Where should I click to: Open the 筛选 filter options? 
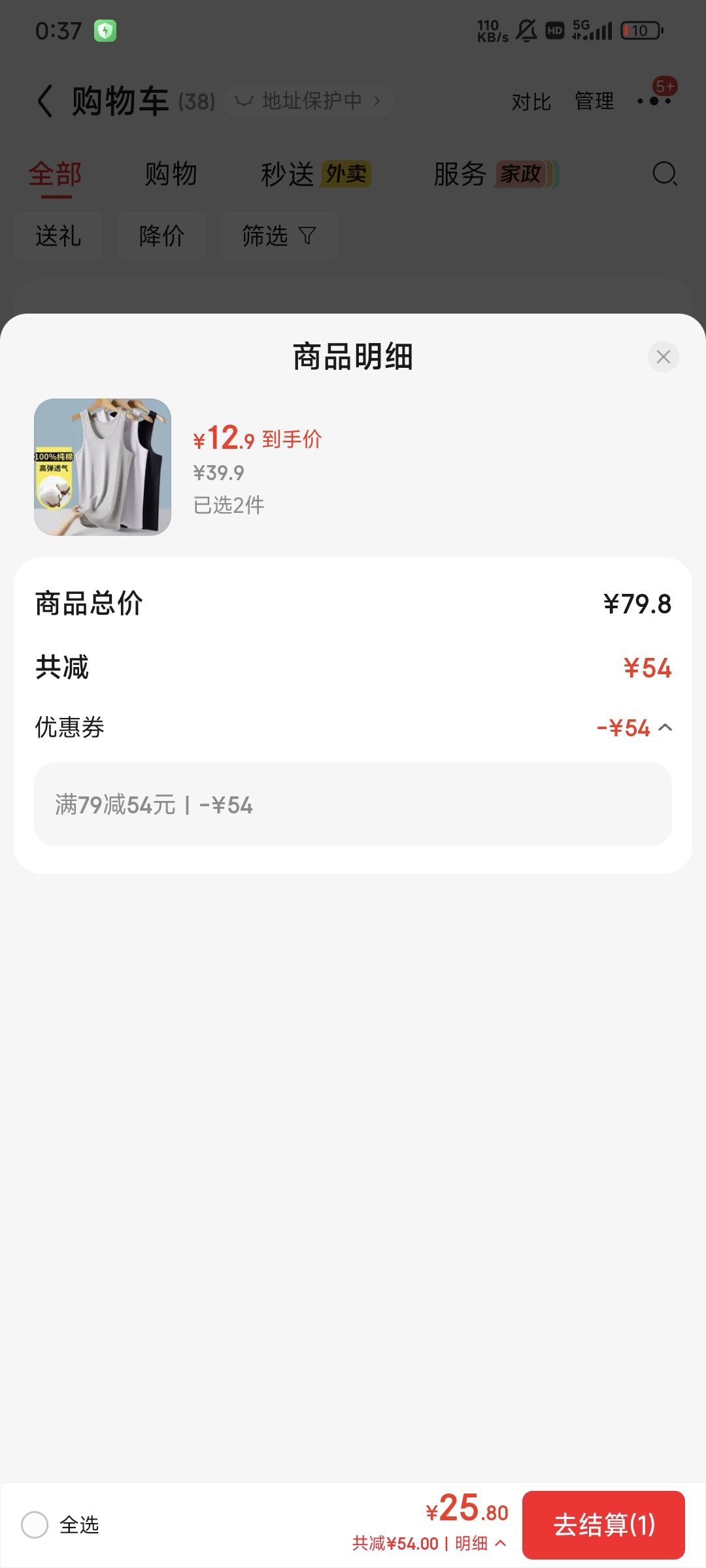click(x=279, y=236)
